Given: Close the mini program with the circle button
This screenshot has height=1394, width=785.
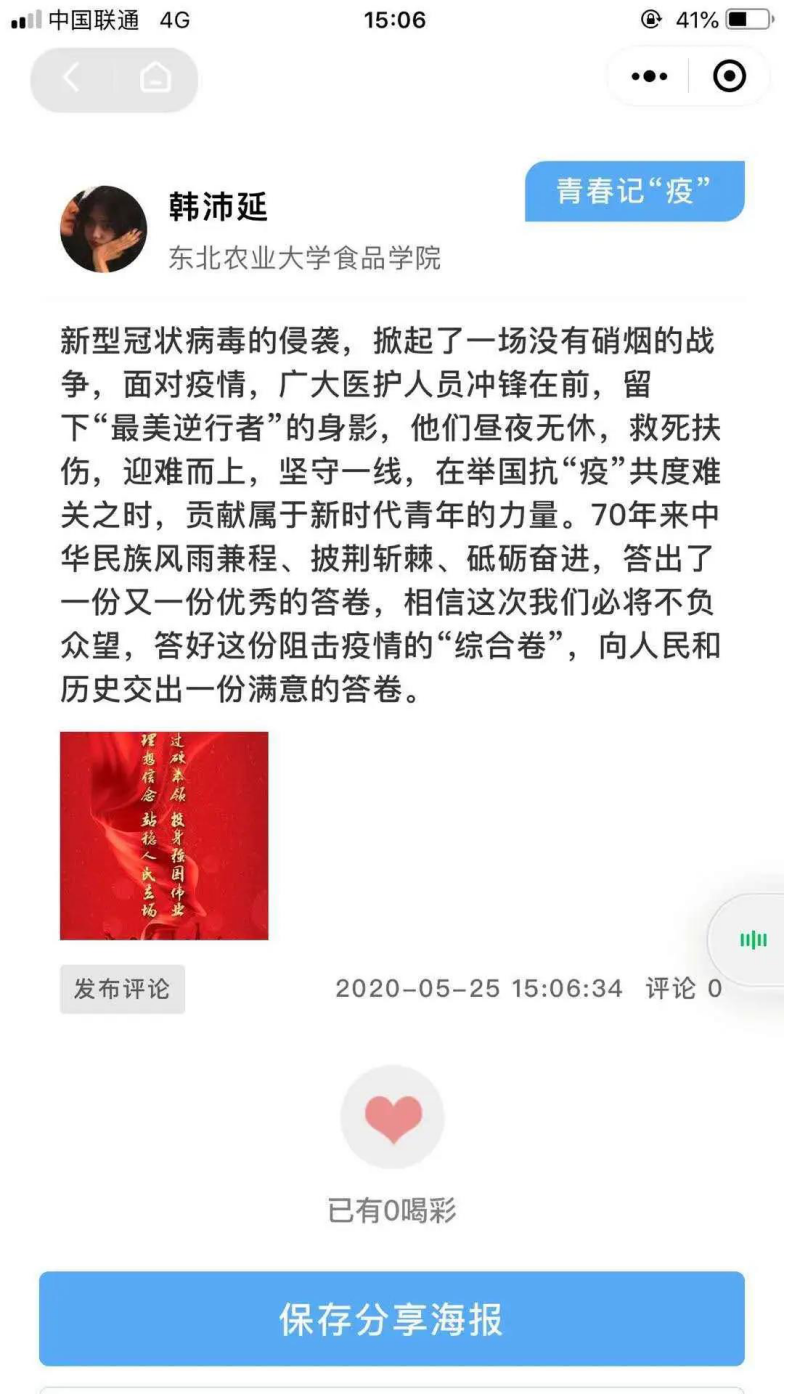Looking at the screenshot, I should [x=729, y=77].
